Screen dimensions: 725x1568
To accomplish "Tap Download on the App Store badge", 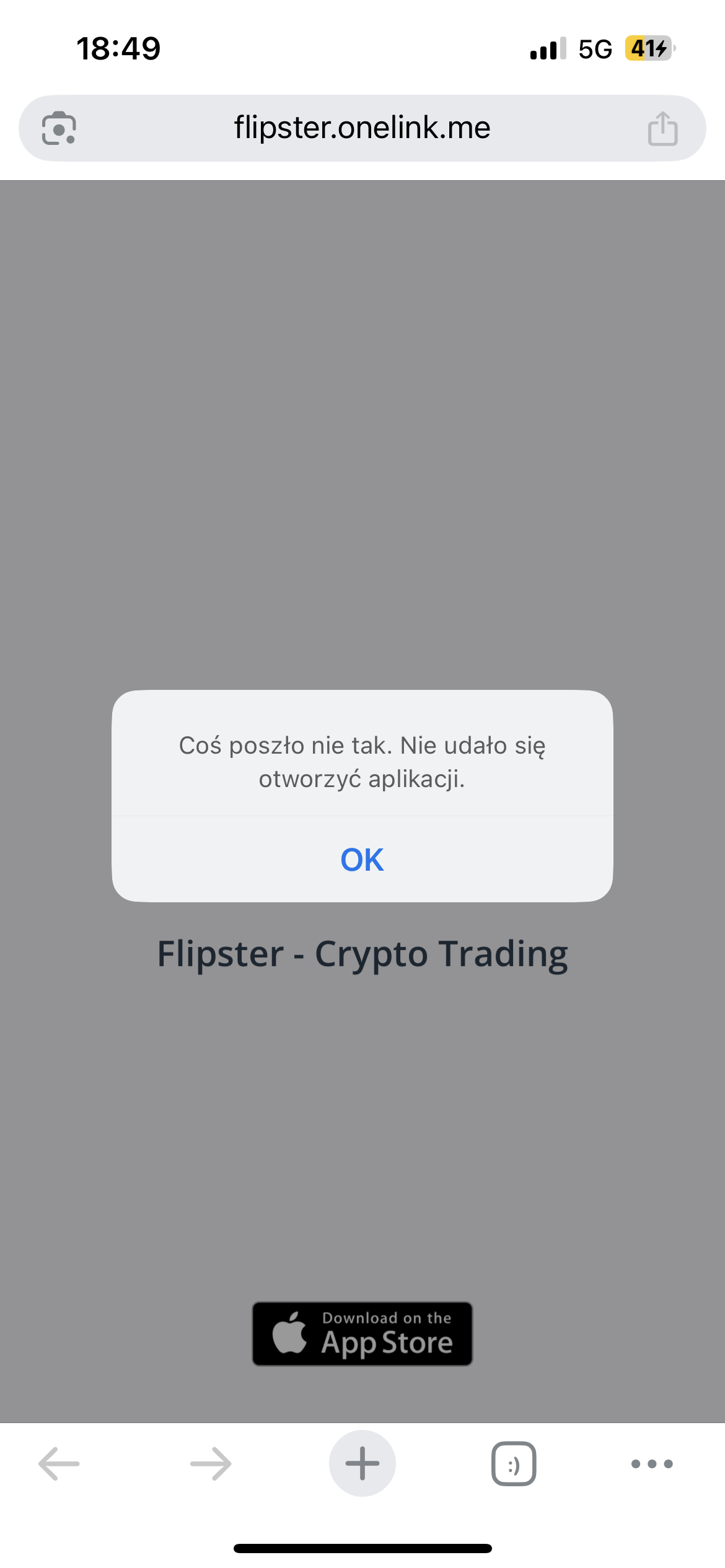I will [x=362, y=1333].
